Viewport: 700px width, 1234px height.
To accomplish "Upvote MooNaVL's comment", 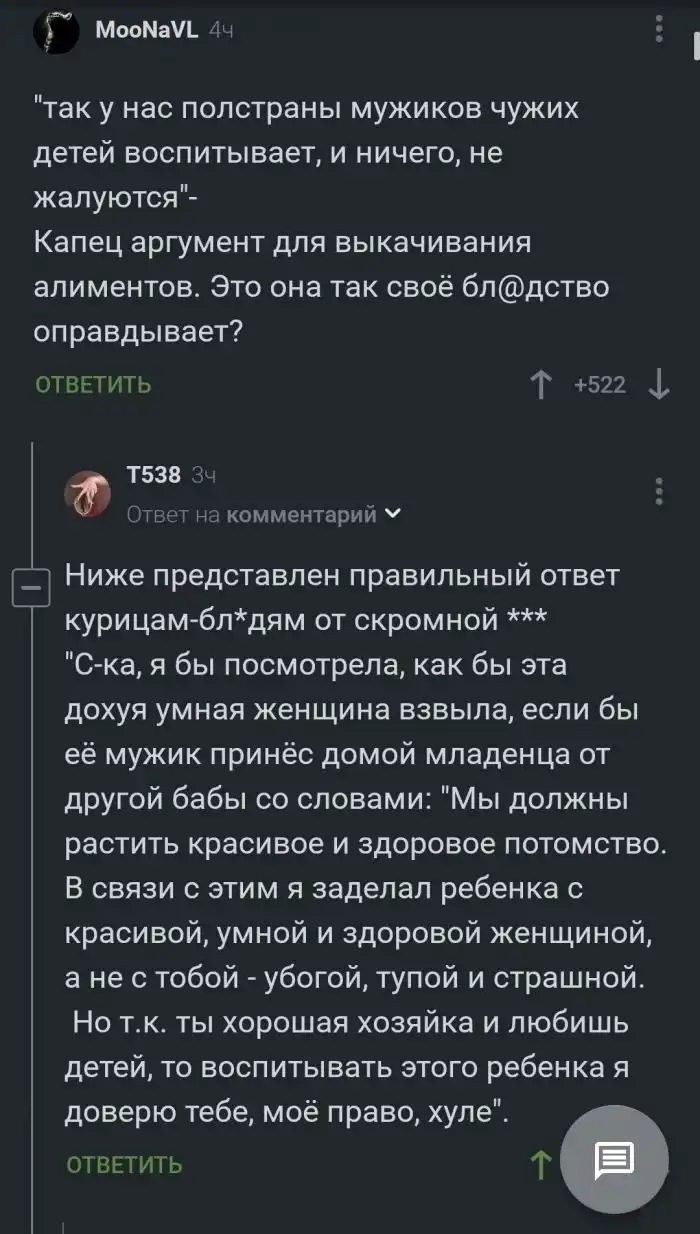I will pyautogui.click(x=540, y=385).
